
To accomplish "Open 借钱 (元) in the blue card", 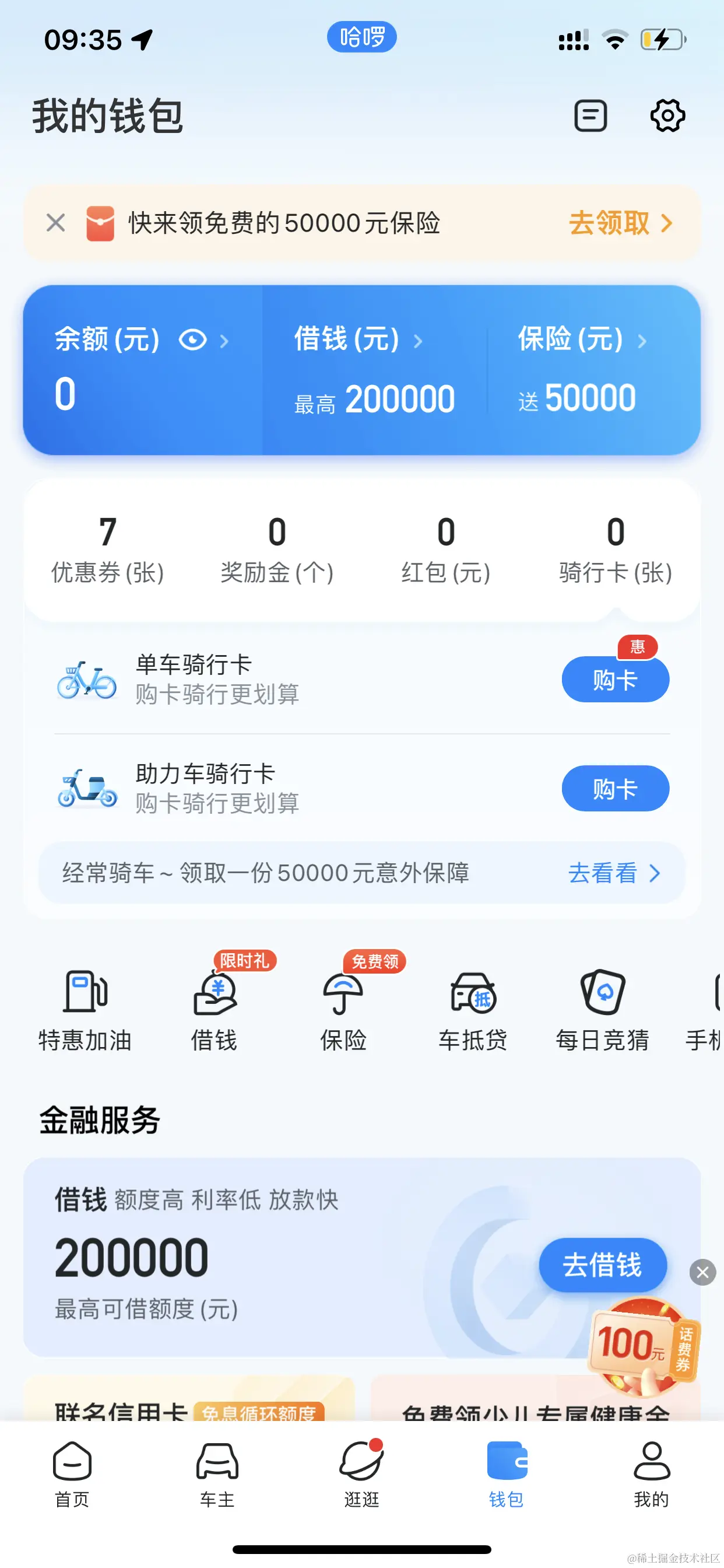I will pyautogui.click(x=357, y=339).
